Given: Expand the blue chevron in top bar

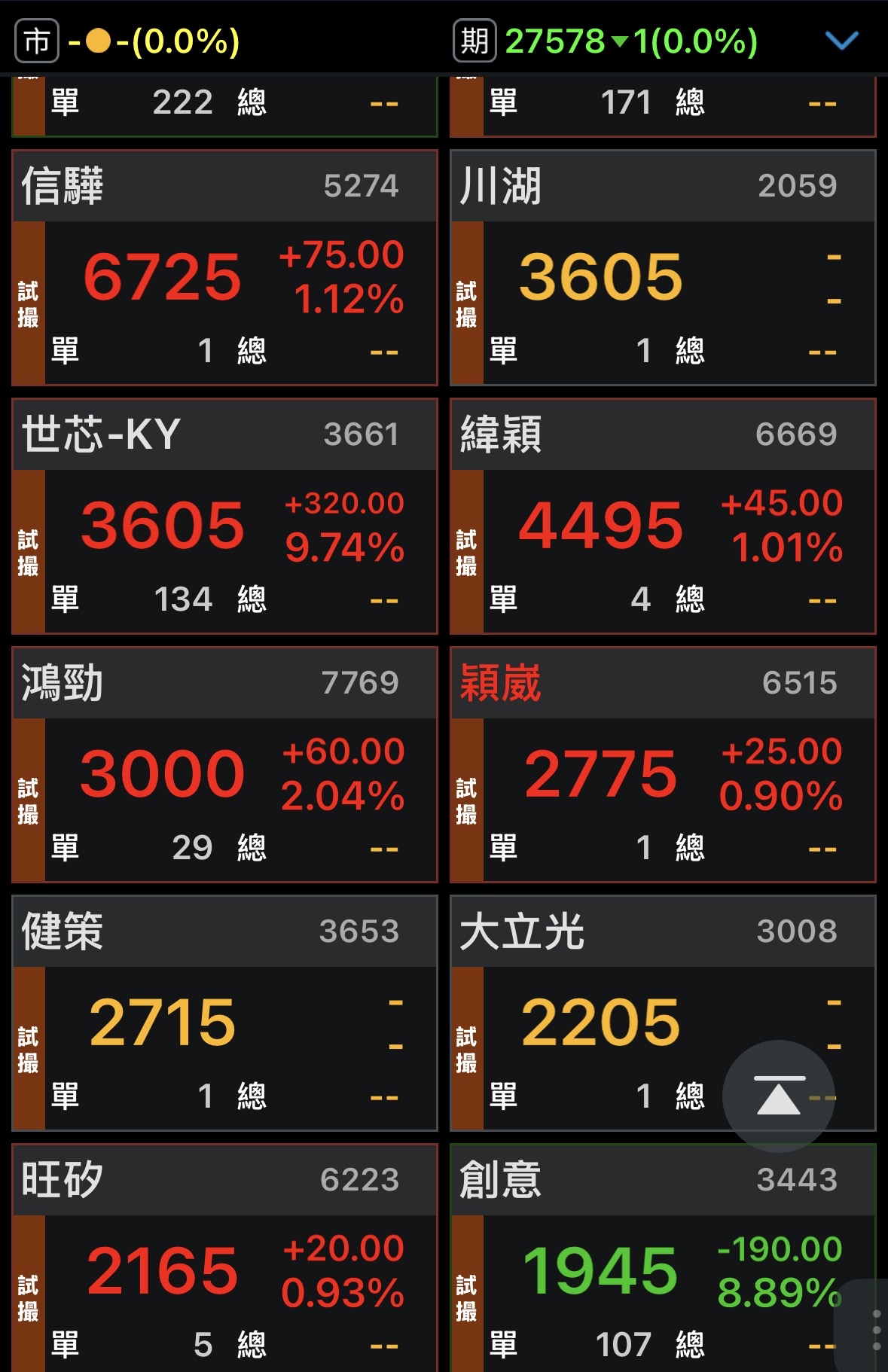Looking at the screenshot, I should (x=844, y=41).
